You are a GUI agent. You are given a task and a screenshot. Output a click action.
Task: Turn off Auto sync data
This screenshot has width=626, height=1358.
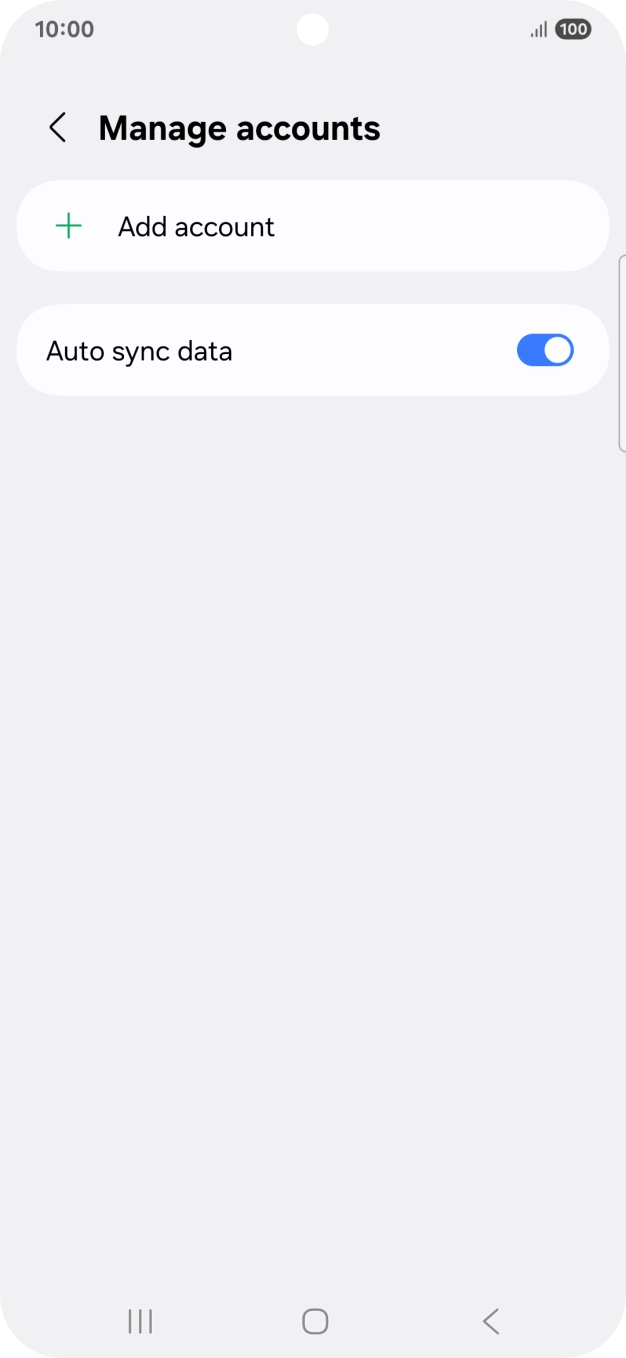click(x=544, y=350)
